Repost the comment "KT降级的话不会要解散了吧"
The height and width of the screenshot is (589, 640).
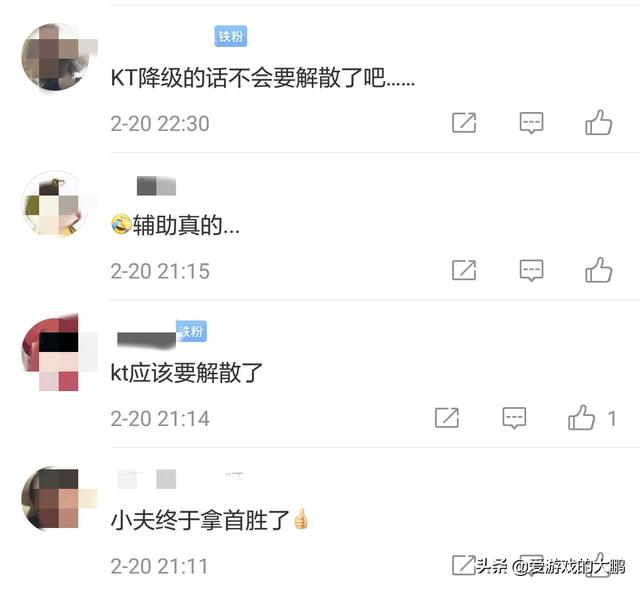[464, 123]
